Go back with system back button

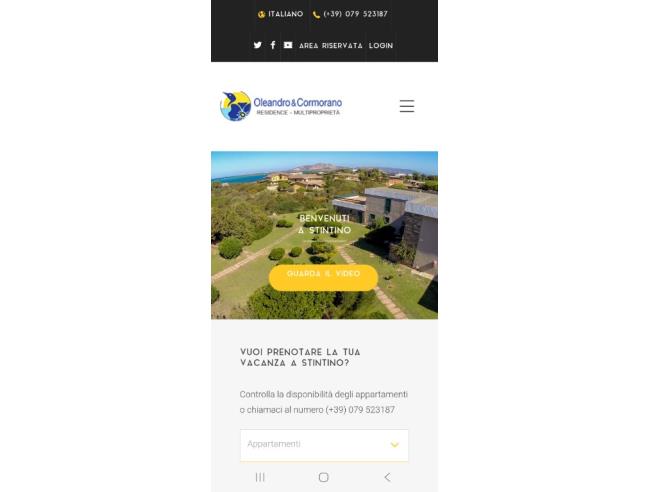coord(387,478)
